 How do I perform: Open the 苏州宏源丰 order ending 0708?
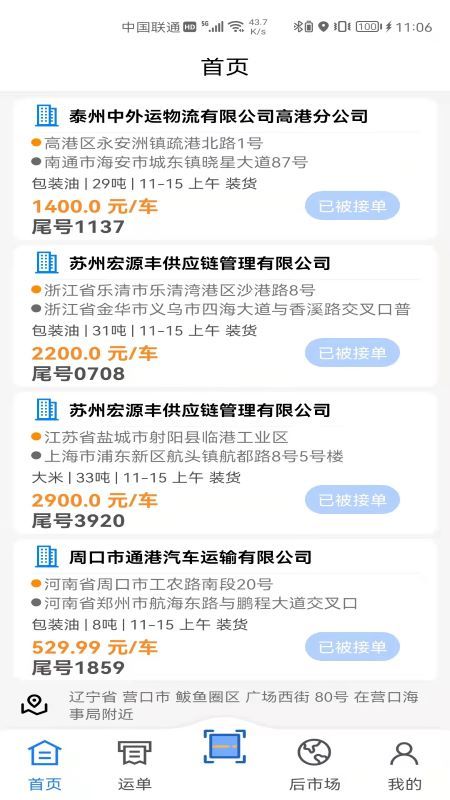225,316
